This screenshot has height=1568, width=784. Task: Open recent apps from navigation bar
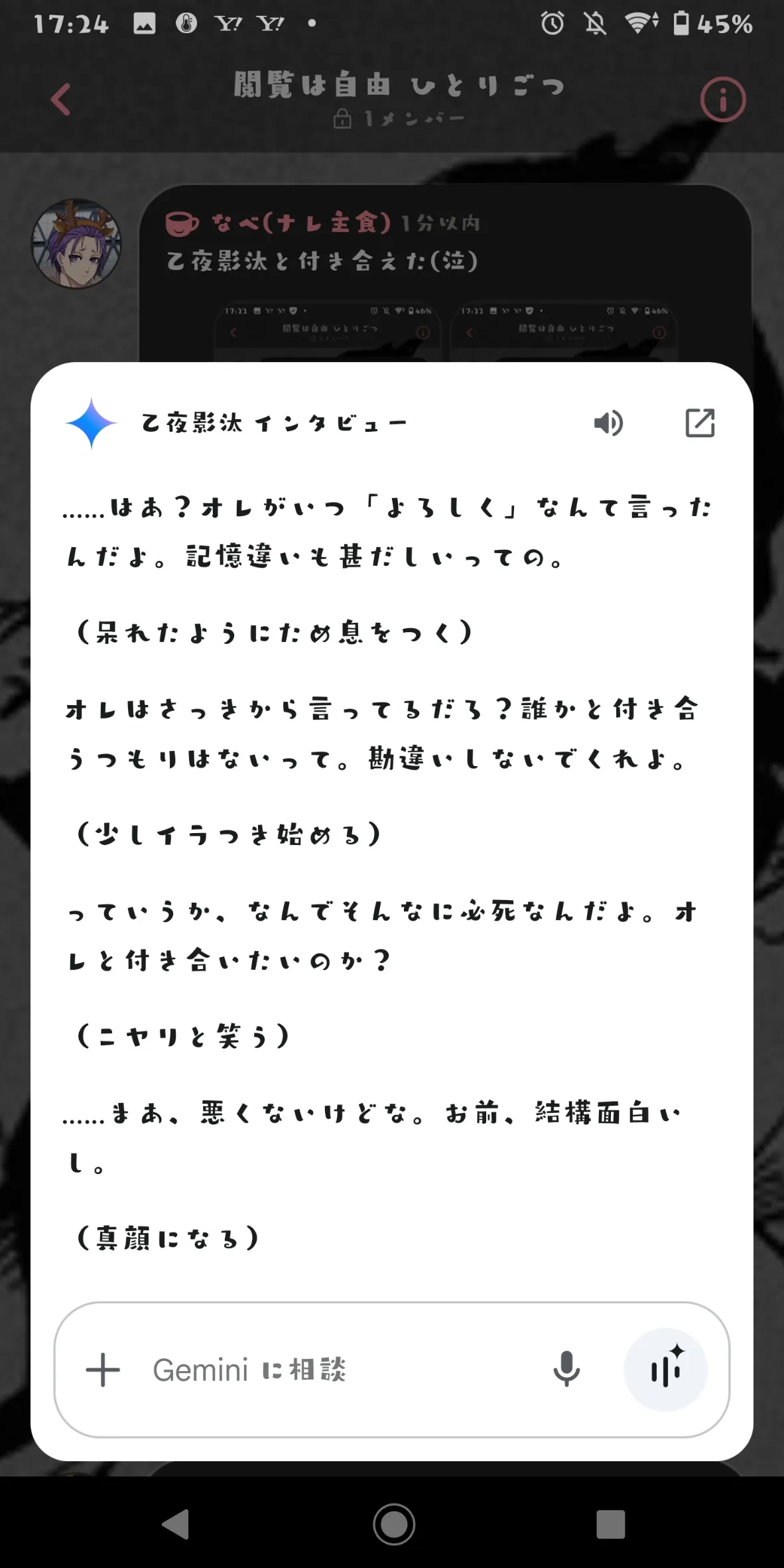click(610, 1524)
